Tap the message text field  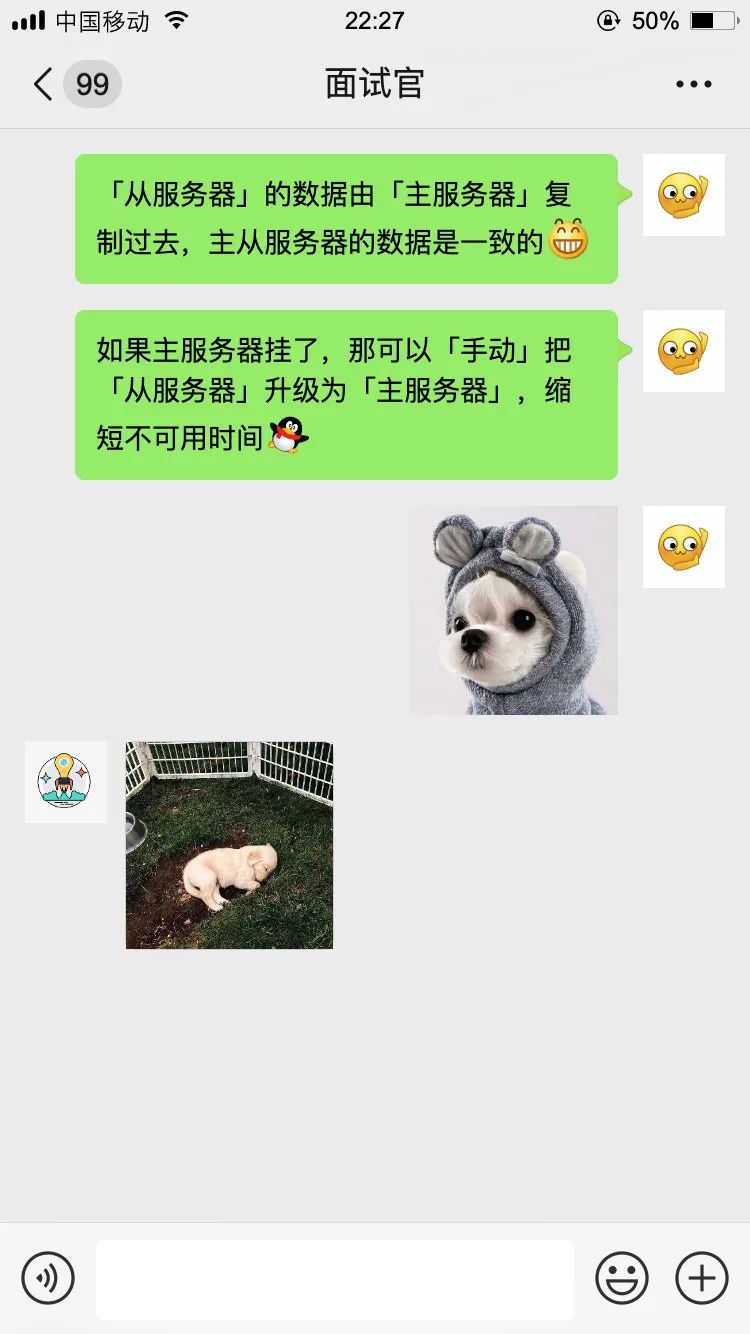coord(335,1279)
